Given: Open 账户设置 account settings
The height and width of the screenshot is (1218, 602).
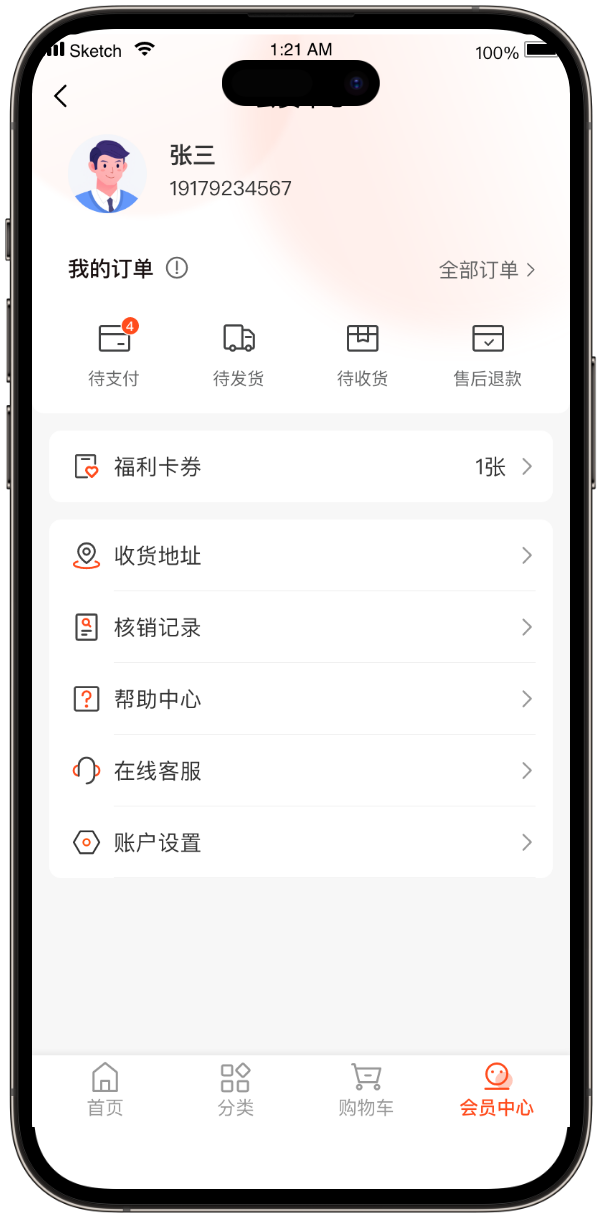Looking at the screenshot, I should pyautogui.click(x=300, y=843).
